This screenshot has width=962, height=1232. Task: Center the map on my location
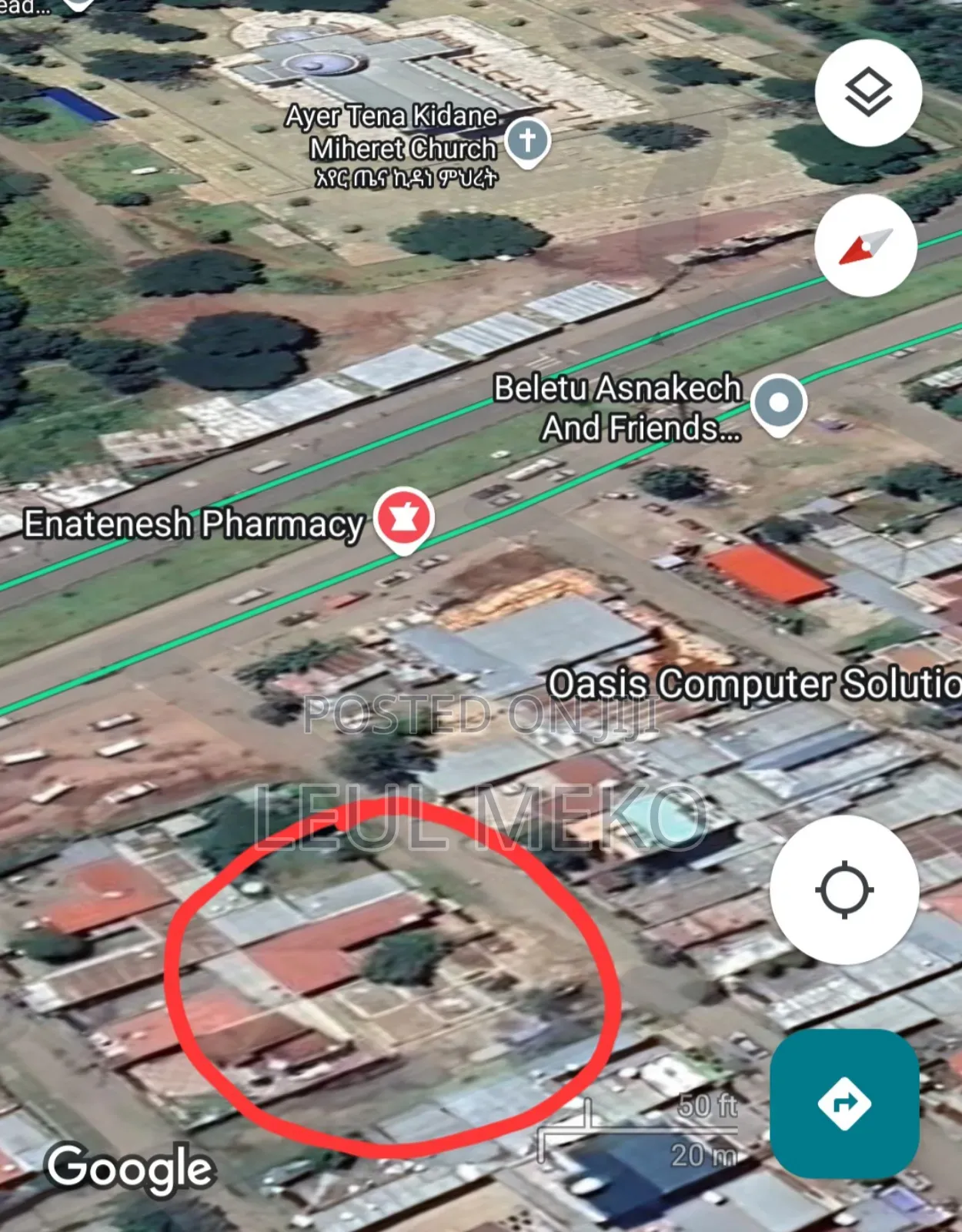click(x=844, y=890)
